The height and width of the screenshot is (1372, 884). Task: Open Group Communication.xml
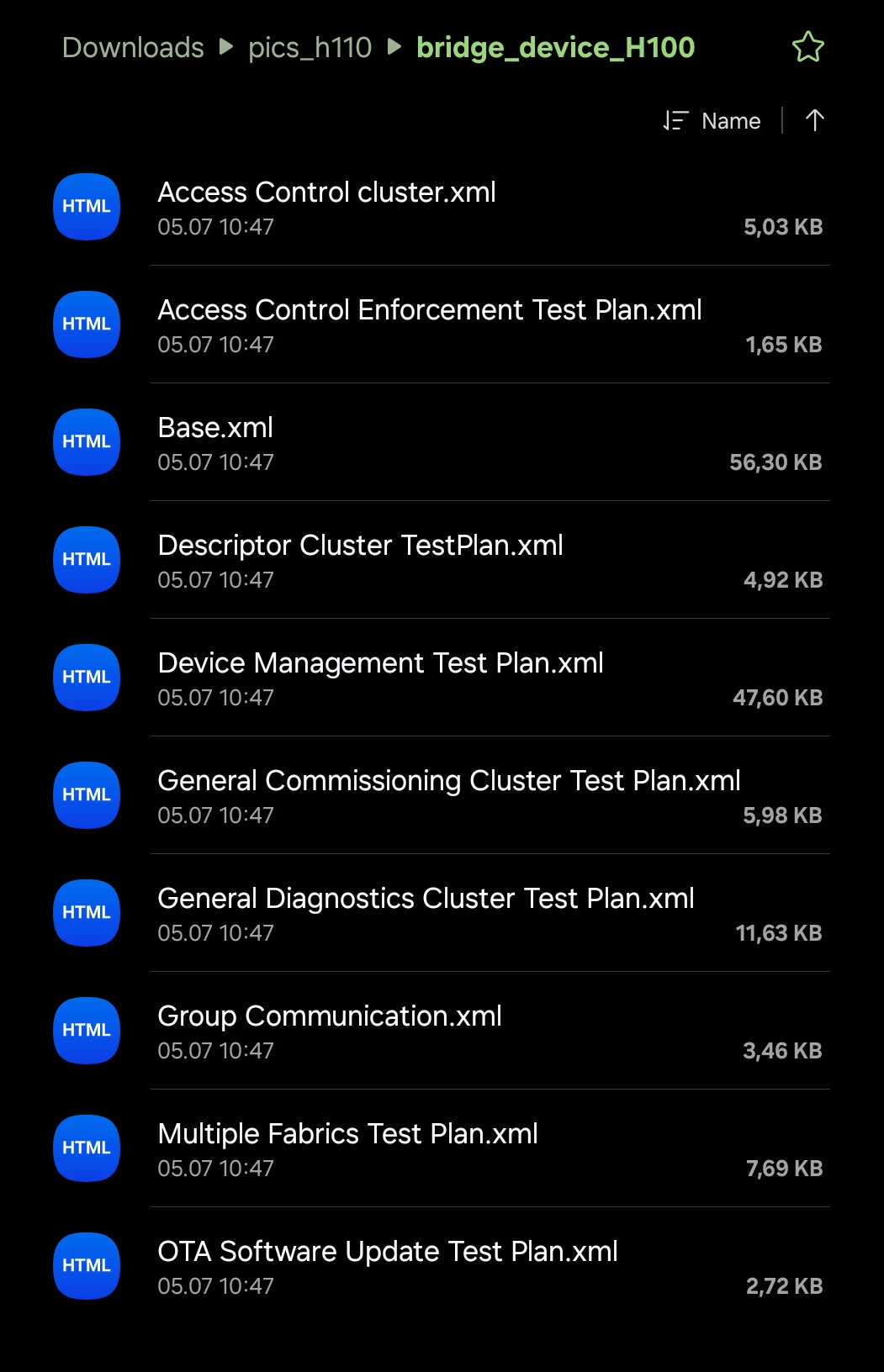coord(330,1016)
